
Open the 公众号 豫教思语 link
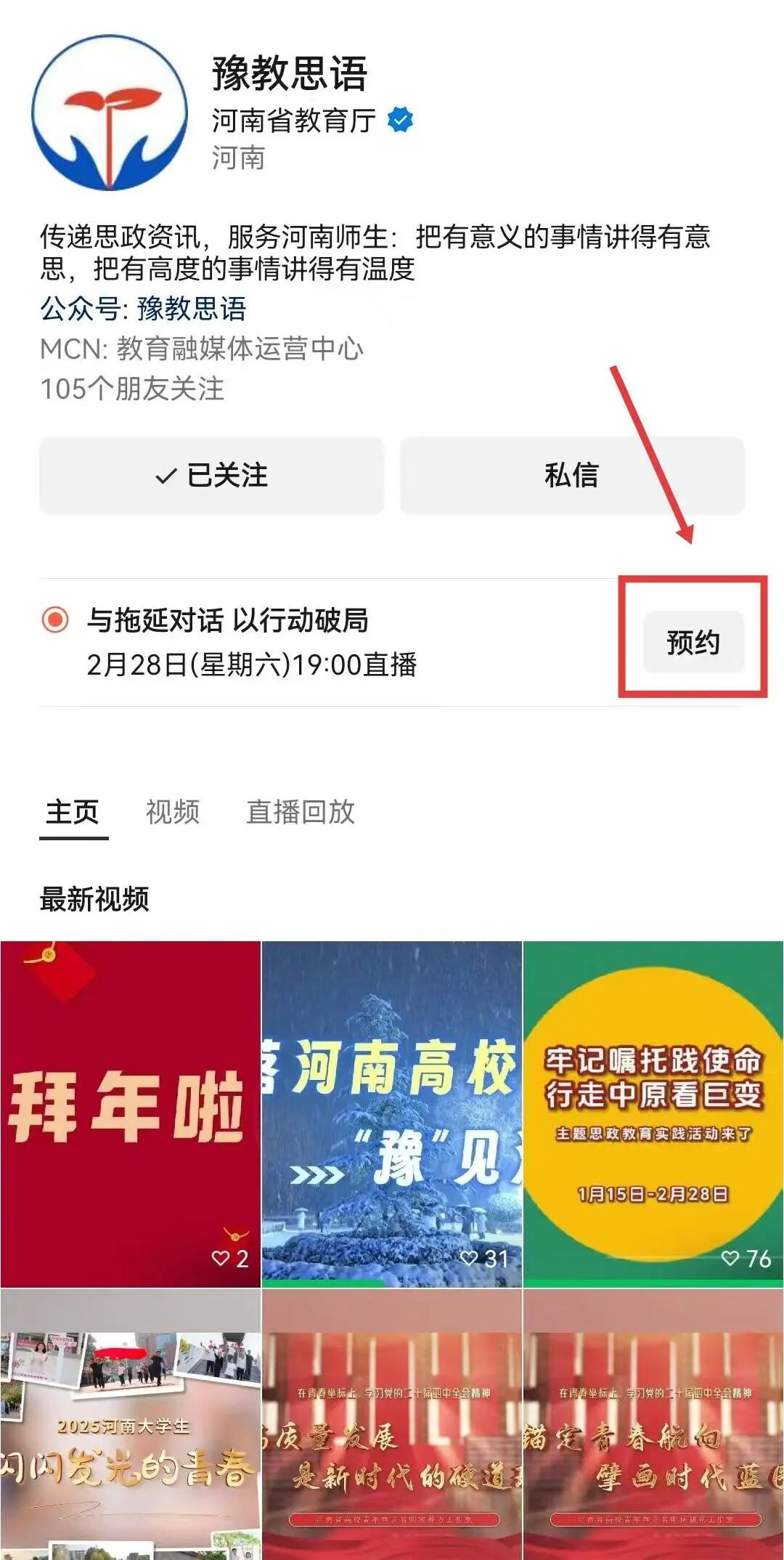tap(144, 309)
